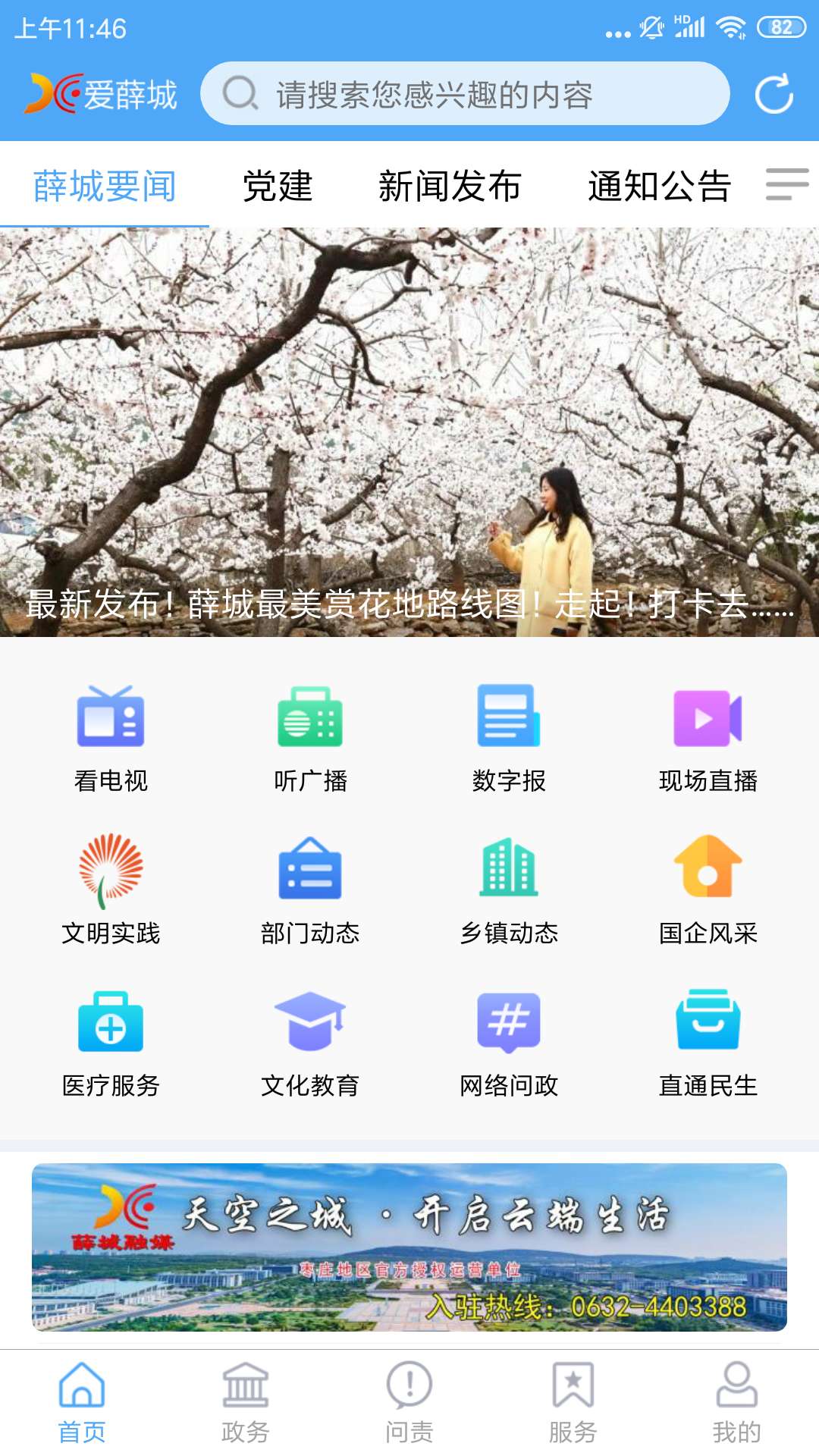Expand the channel list menu icon

coord(786,184)
